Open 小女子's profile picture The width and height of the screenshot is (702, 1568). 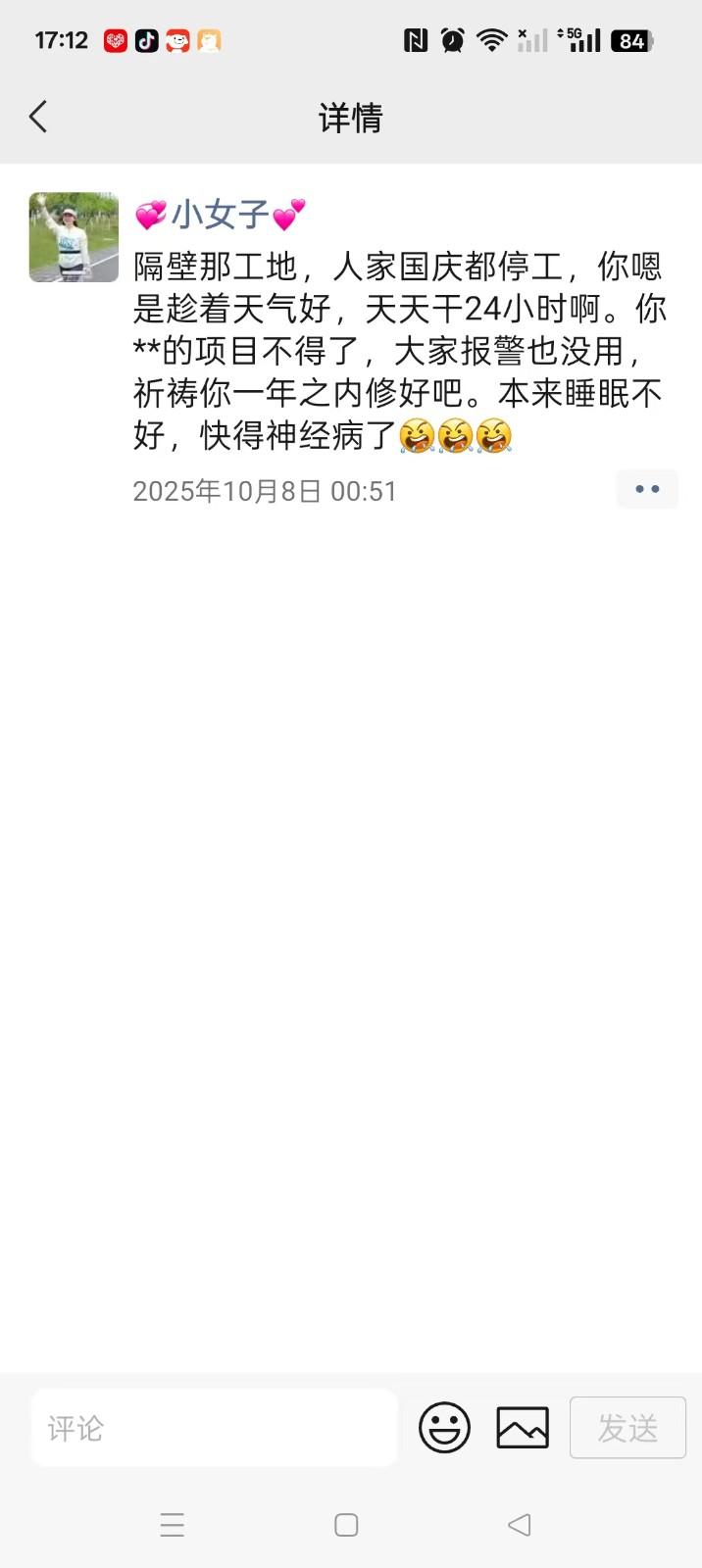coord(74,237)
